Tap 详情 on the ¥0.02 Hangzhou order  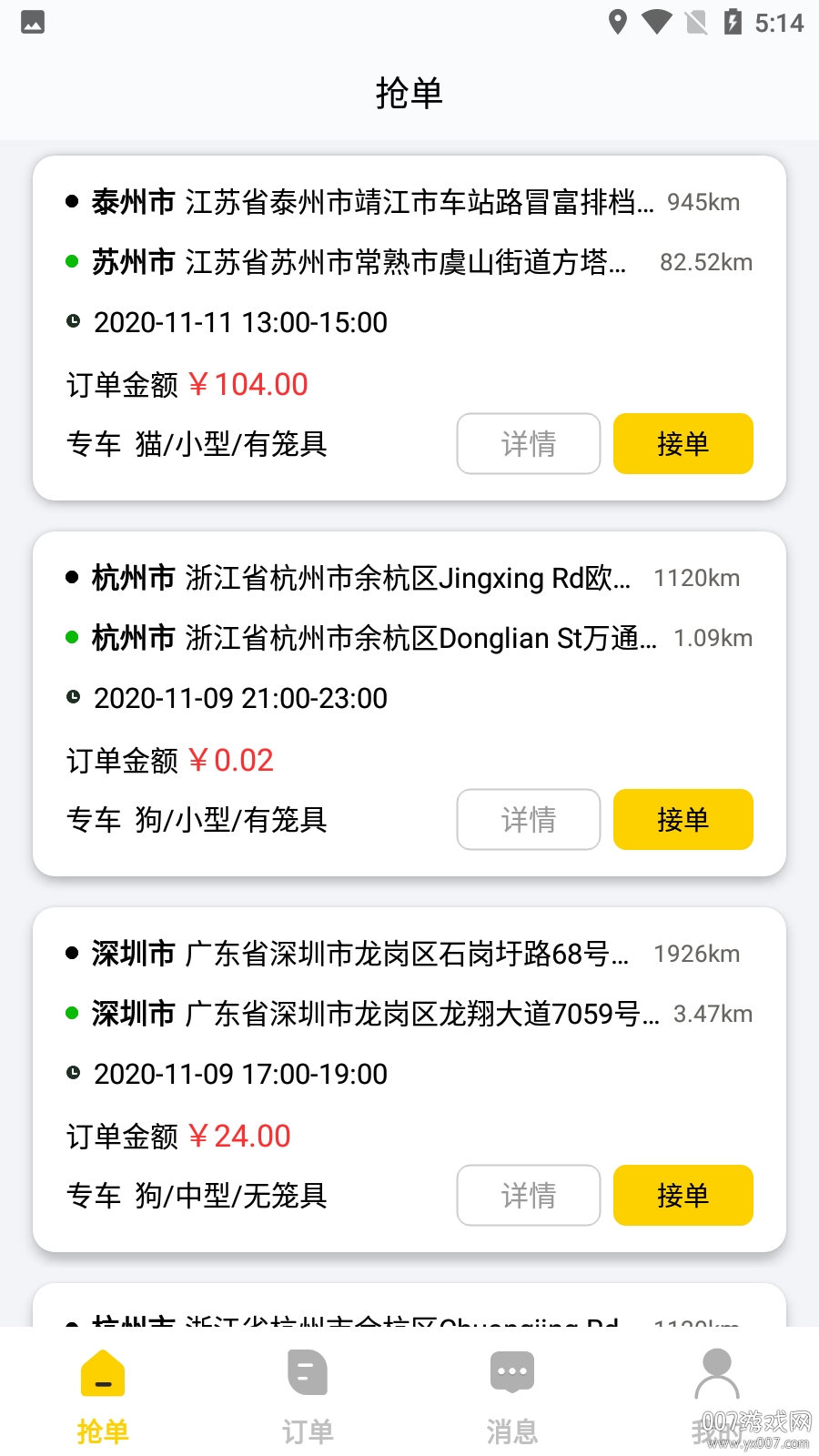(x=528, y=819)
